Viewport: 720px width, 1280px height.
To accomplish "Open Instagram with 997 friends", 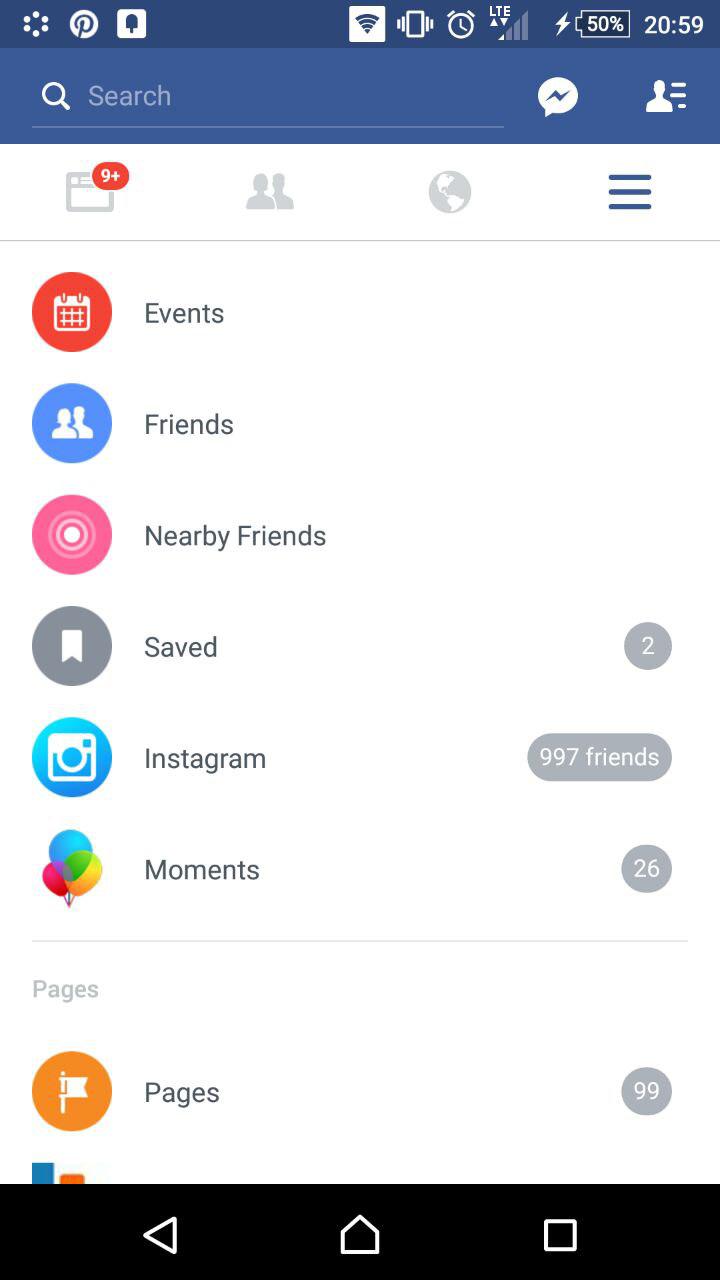I will coord(360,757).
